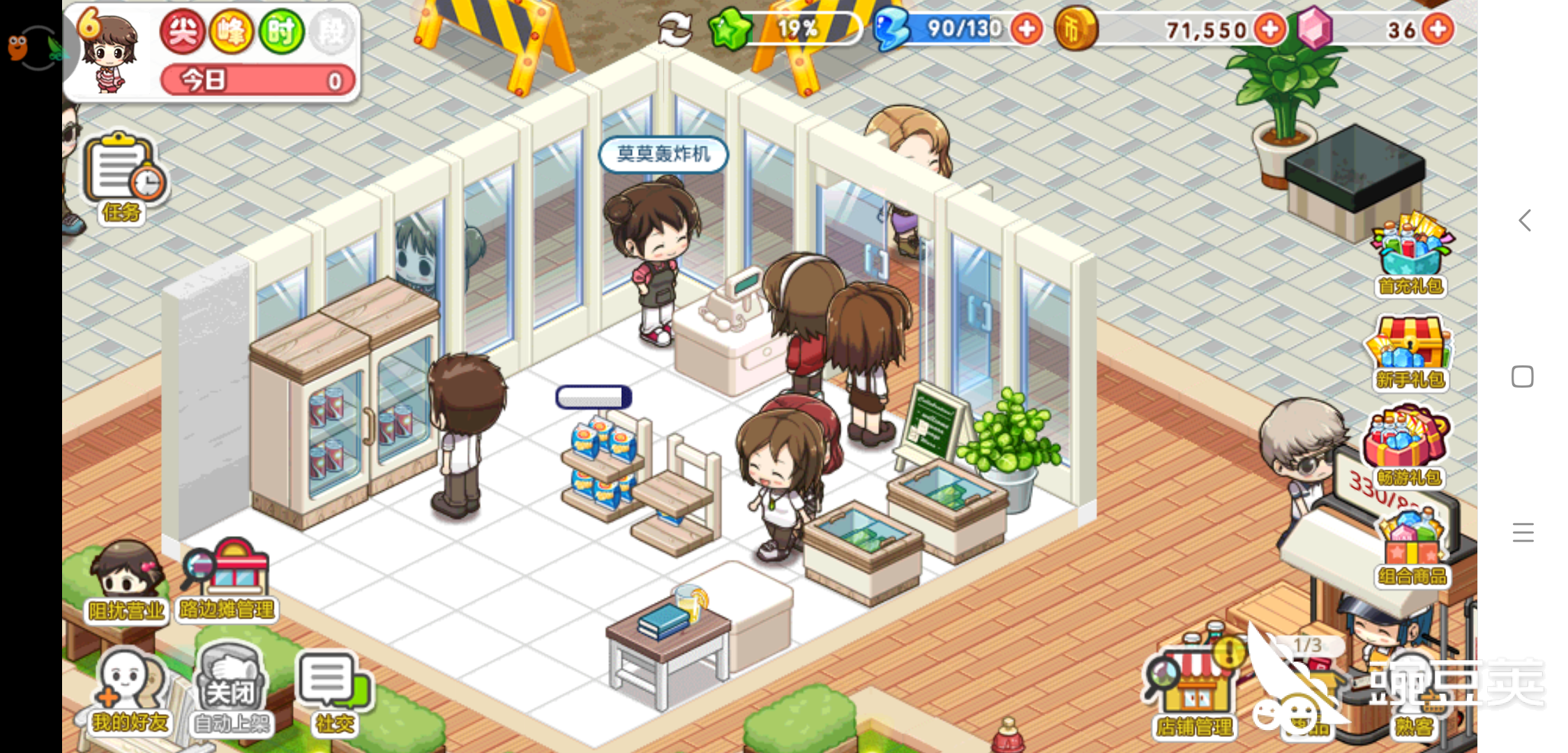The height and width of the screenshot is (753, 1568).
Task: Add energy with the plus beside 90/130
Action: [x=1027, y=29]
